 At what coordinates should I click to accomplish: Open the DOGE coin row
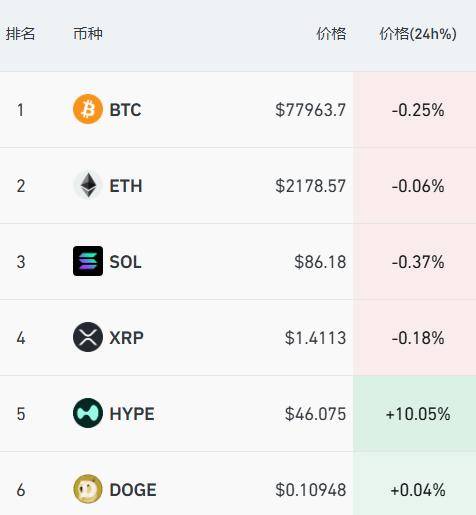(x=238, y=484)
